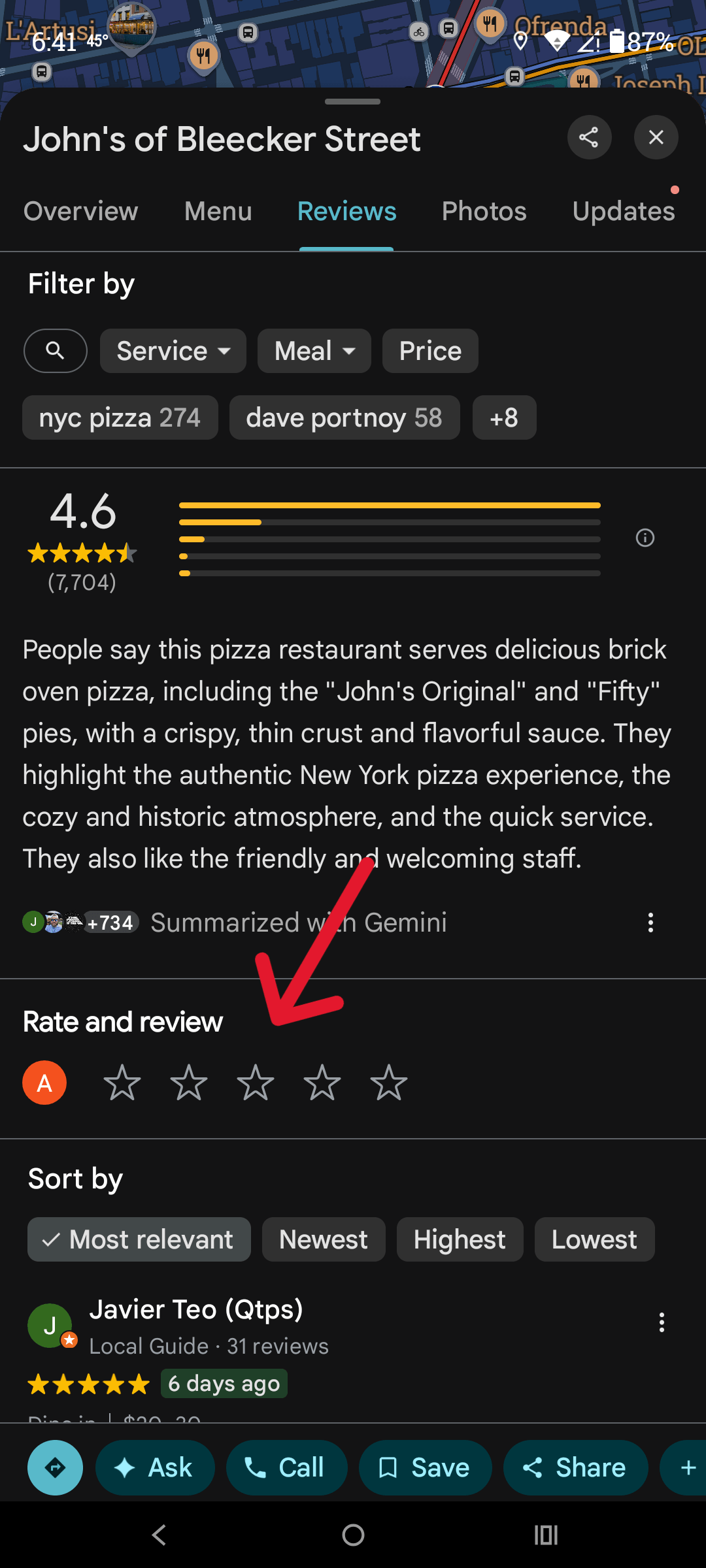The width and height of the screenshot is (706, 1568).
Task: Switch to the Menu tab
Action: [218, 212]
